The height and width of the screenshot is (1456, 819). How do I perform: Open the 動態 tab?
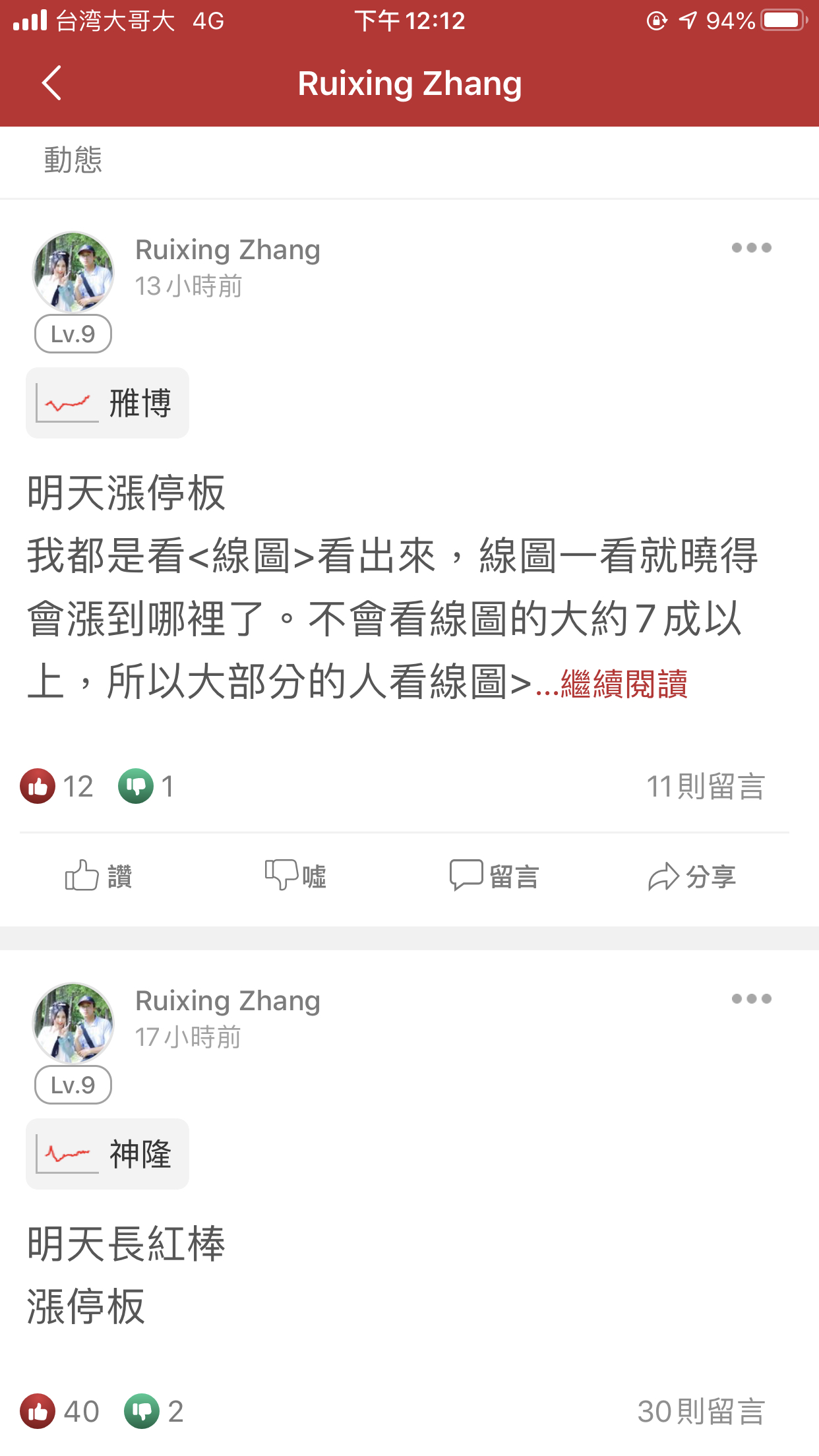(73, 160)
